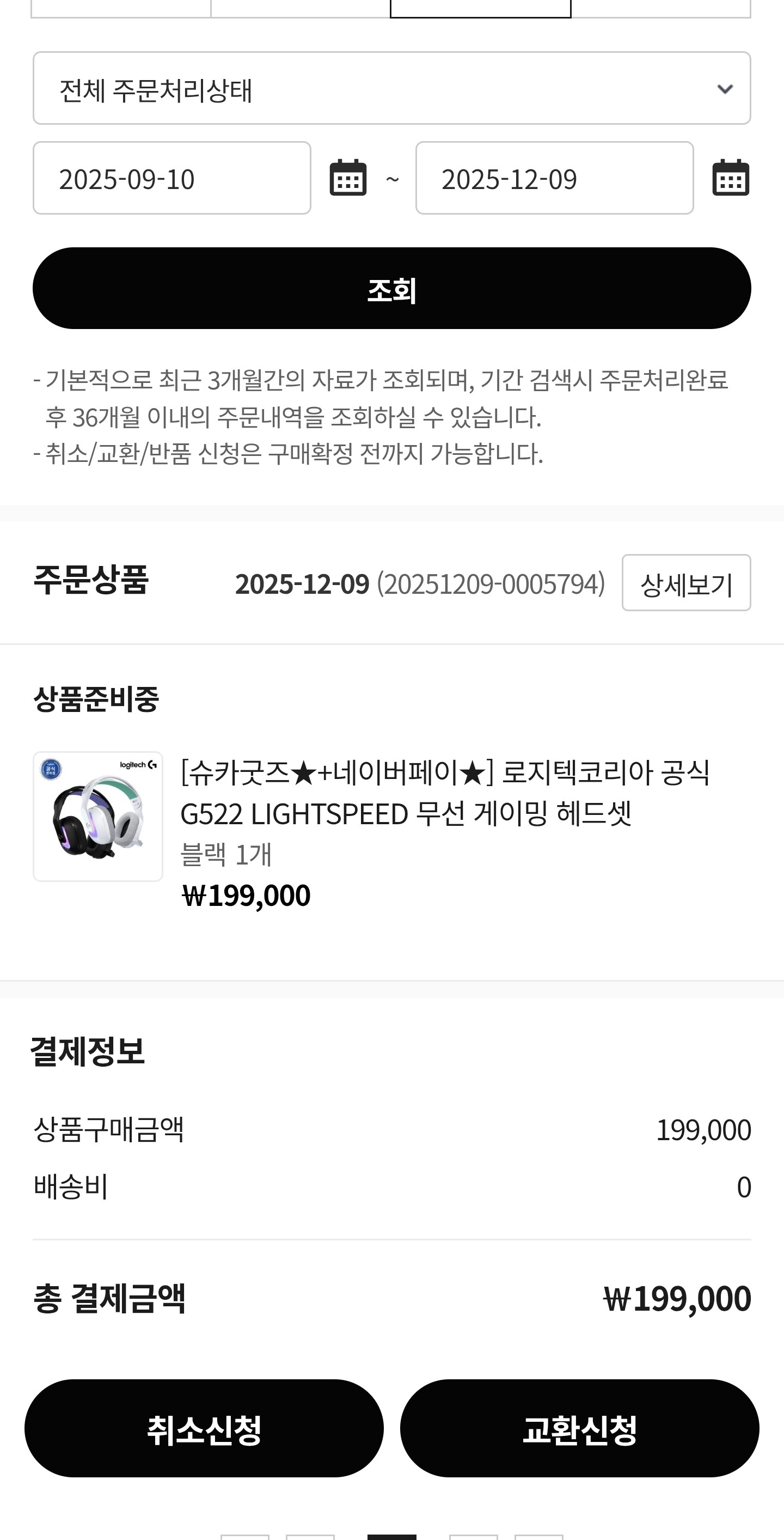
Task: Expand the 전체 주문처리상태 dropdown
Action: pyautogui.click(x=391, y=88)
